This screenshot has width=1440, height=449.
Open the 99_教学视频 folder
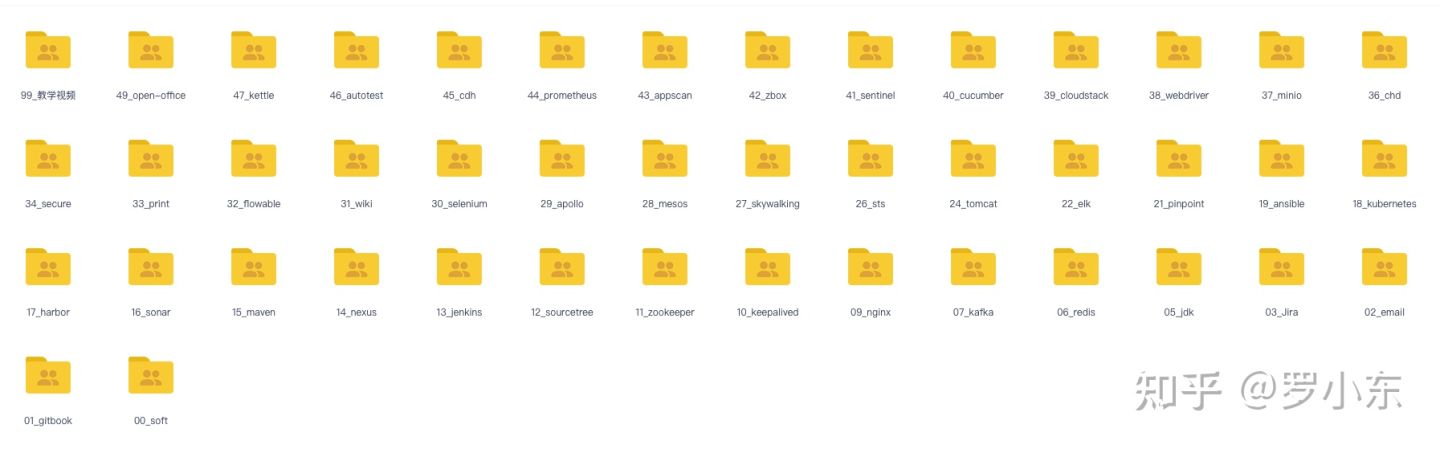coord(48,51)
